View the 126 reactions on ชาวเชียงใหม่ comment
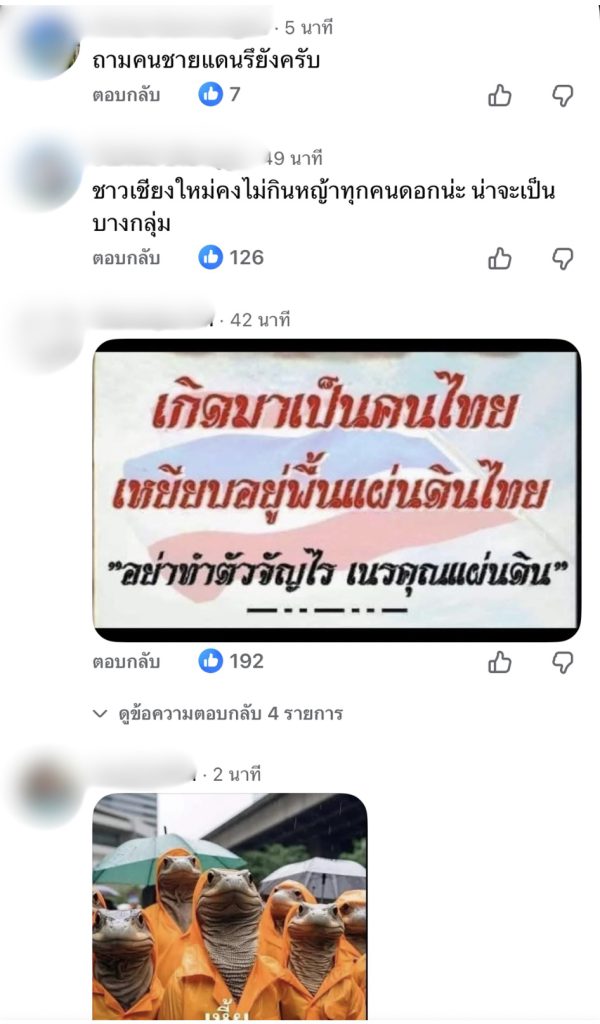The width and height of the screenshot is (600, 1024). pos(232,257)
